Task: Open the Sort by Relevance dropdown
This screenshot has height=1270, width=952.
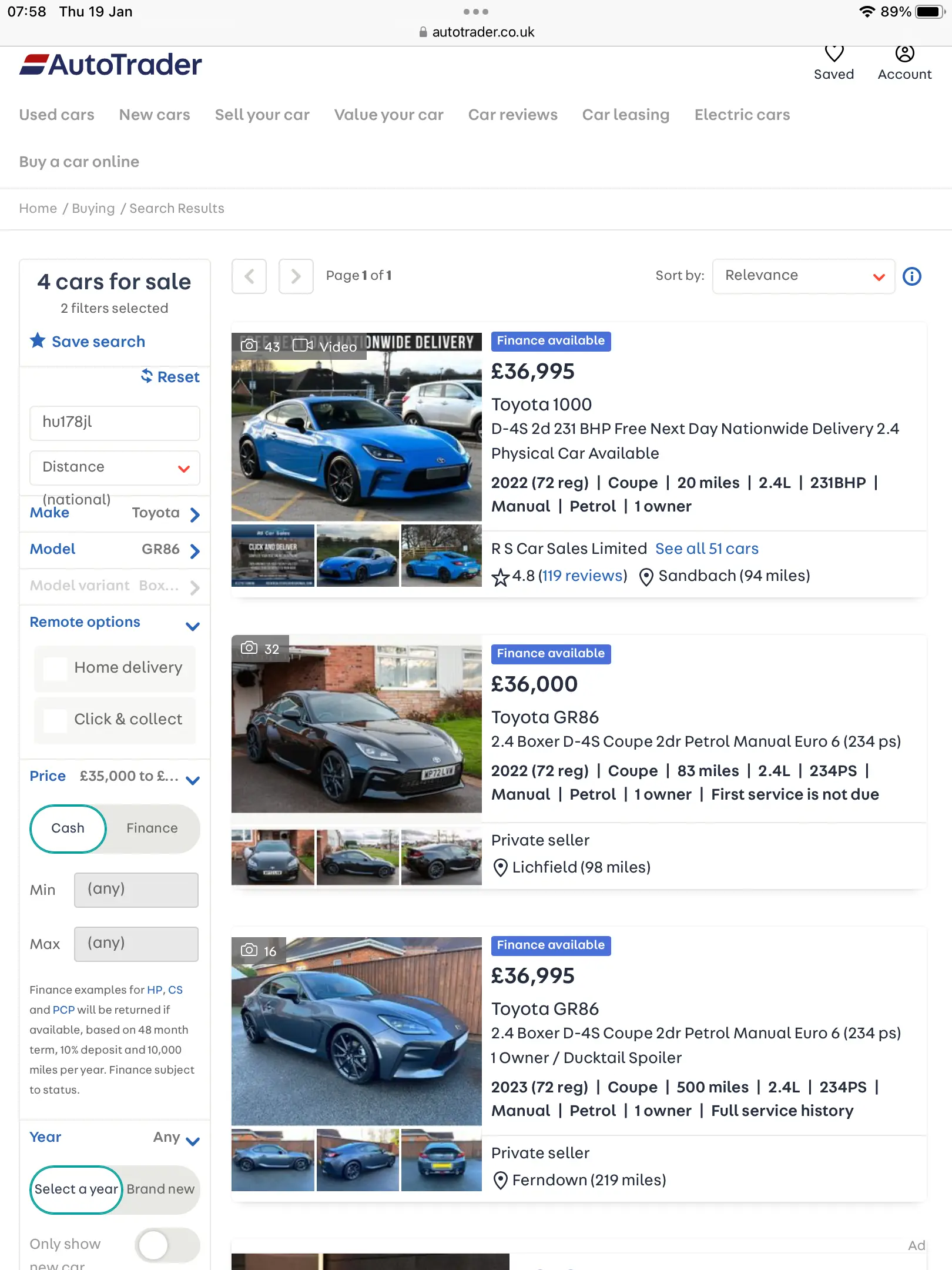Action: click(803, 276)
